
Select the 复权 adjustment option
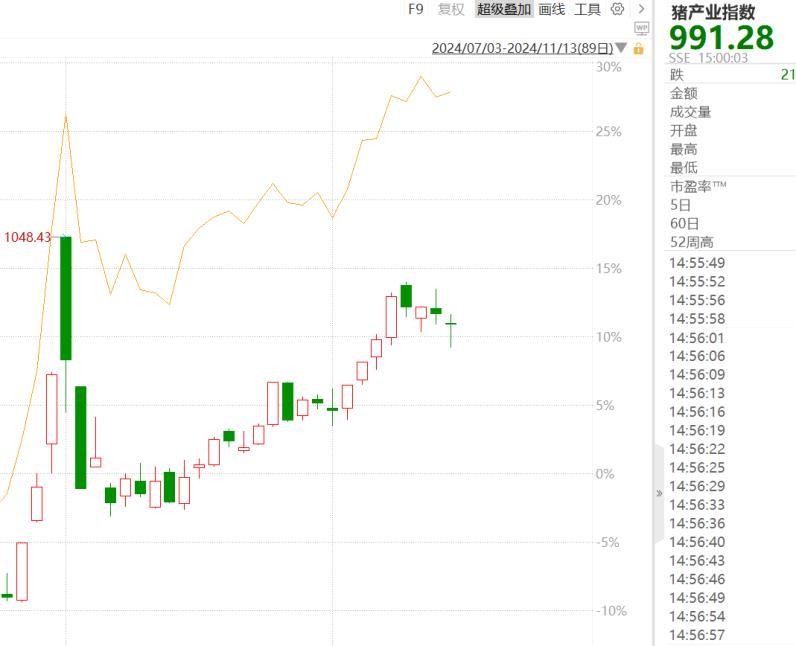(x=451, y=9)
